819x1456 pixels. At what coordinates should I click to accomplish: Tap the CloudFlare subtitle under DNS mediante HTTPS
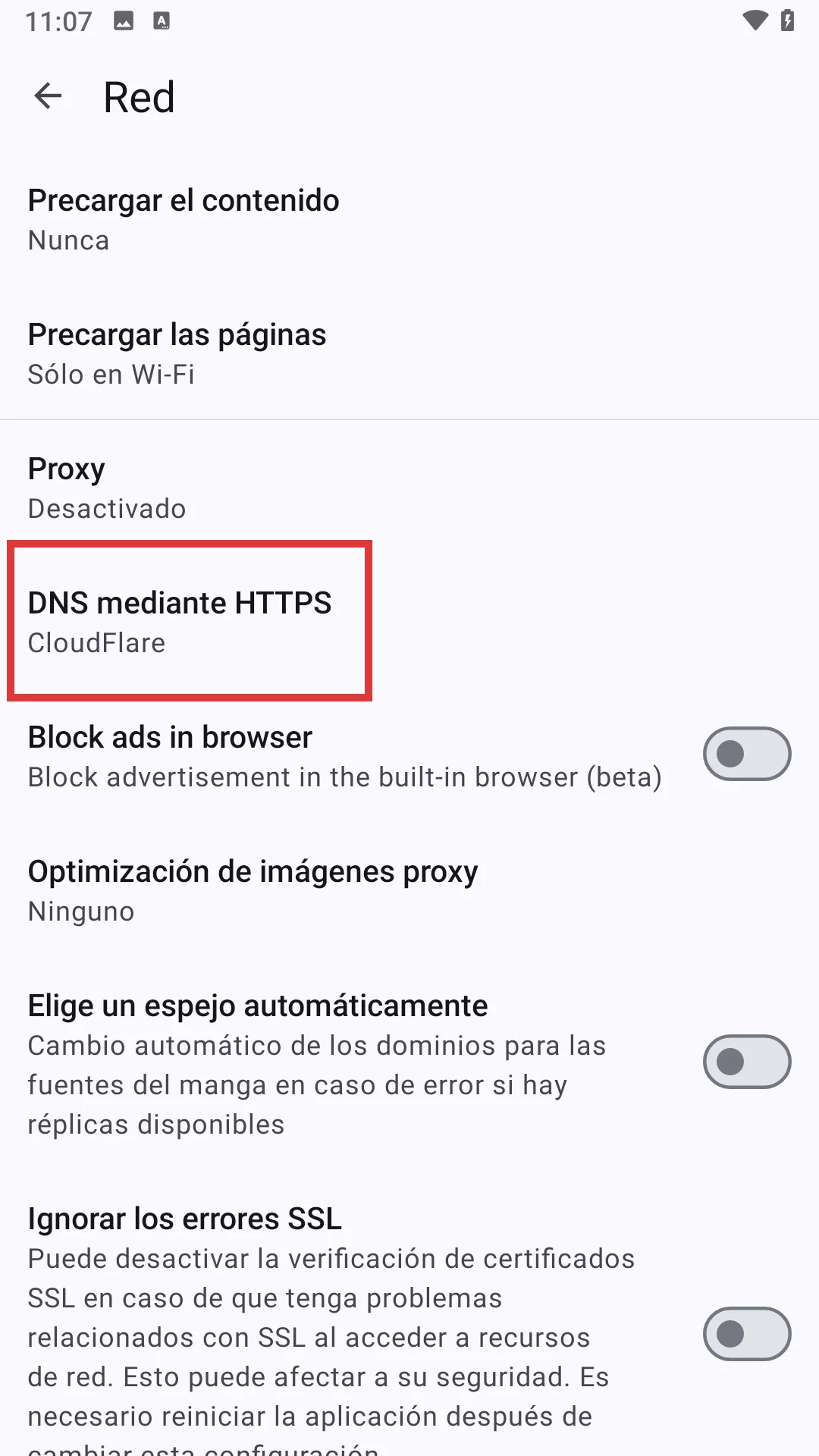coord(96,643)
